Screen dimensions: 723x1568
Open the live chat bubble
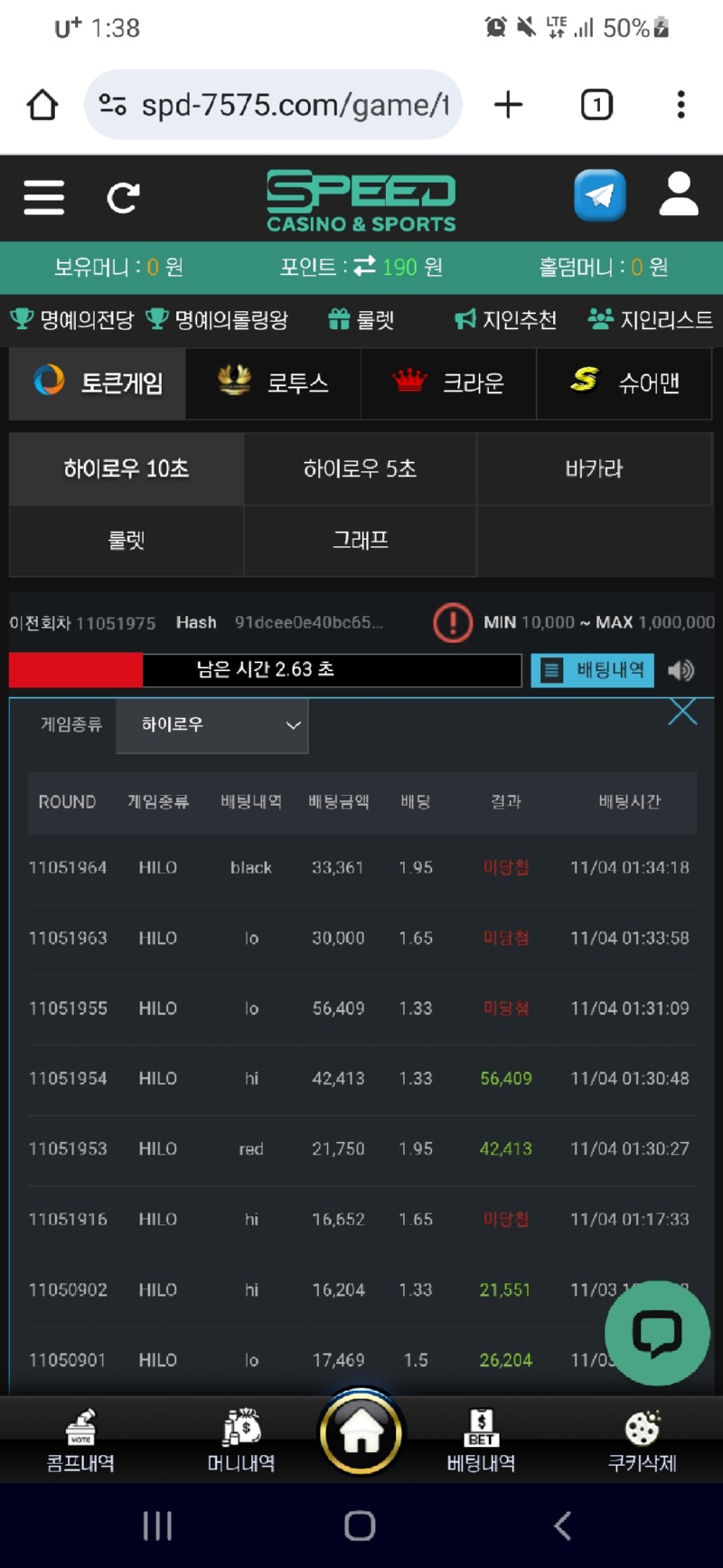coord(657,1333)
